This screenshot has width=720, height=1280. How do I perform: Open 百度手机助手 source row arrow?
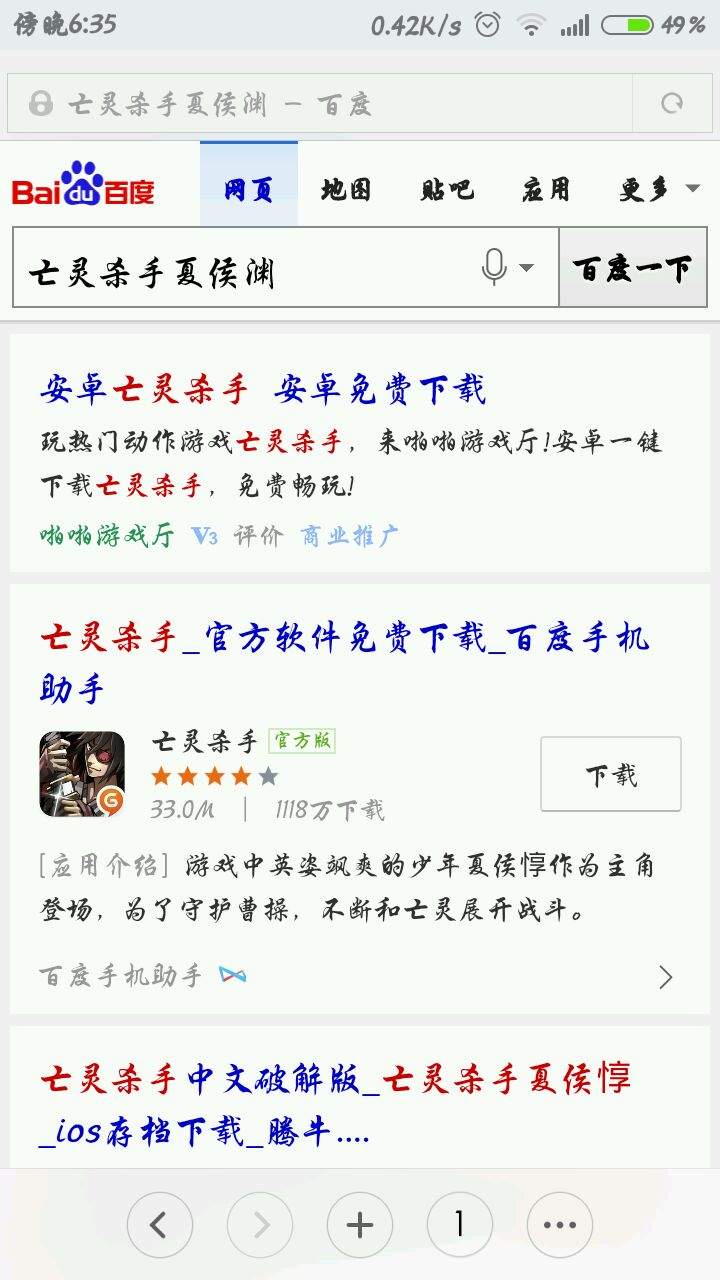665,977
